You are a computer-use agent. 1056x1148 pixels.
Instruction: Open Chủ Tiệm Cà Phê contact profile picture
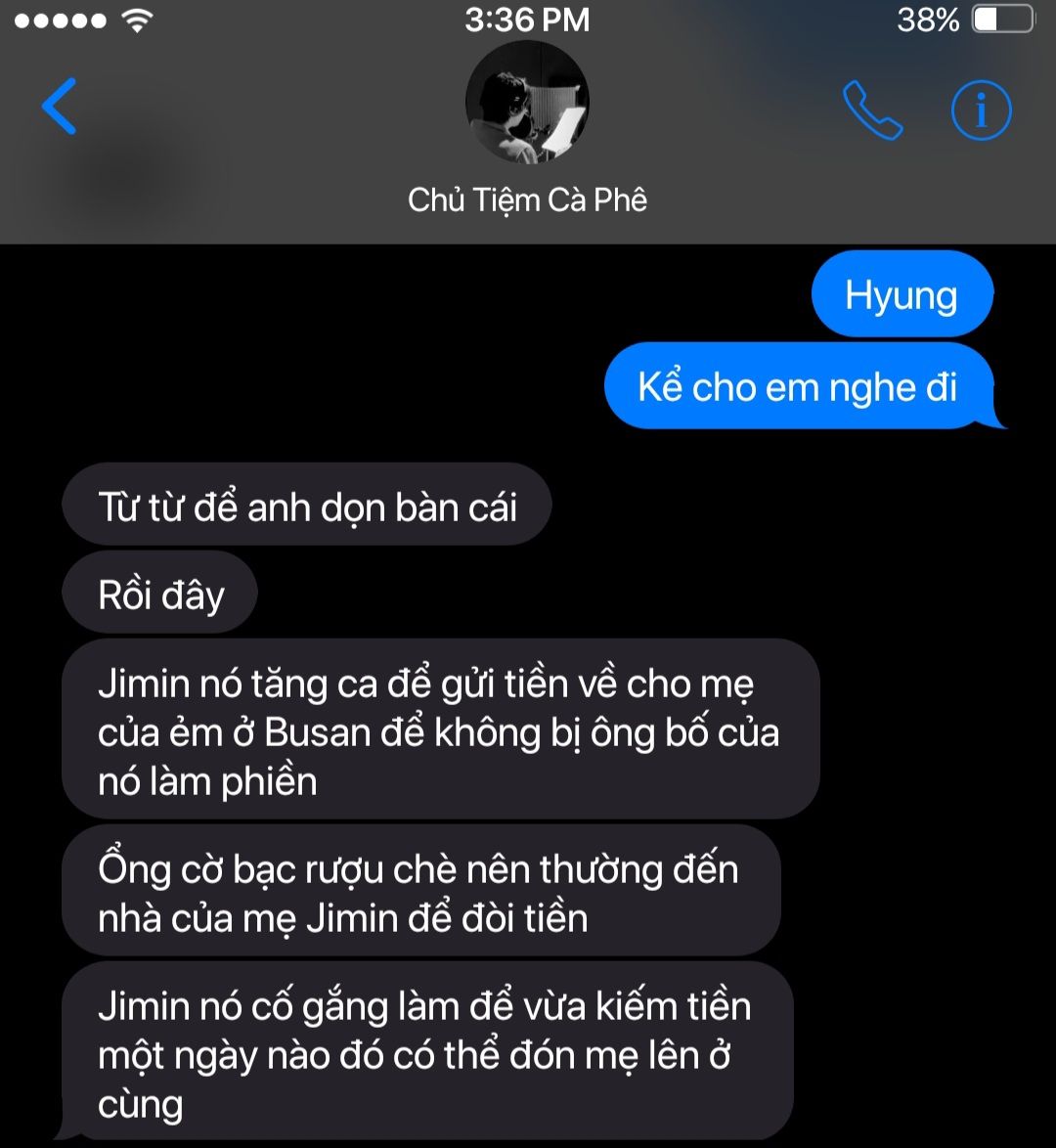pos(527,102)
